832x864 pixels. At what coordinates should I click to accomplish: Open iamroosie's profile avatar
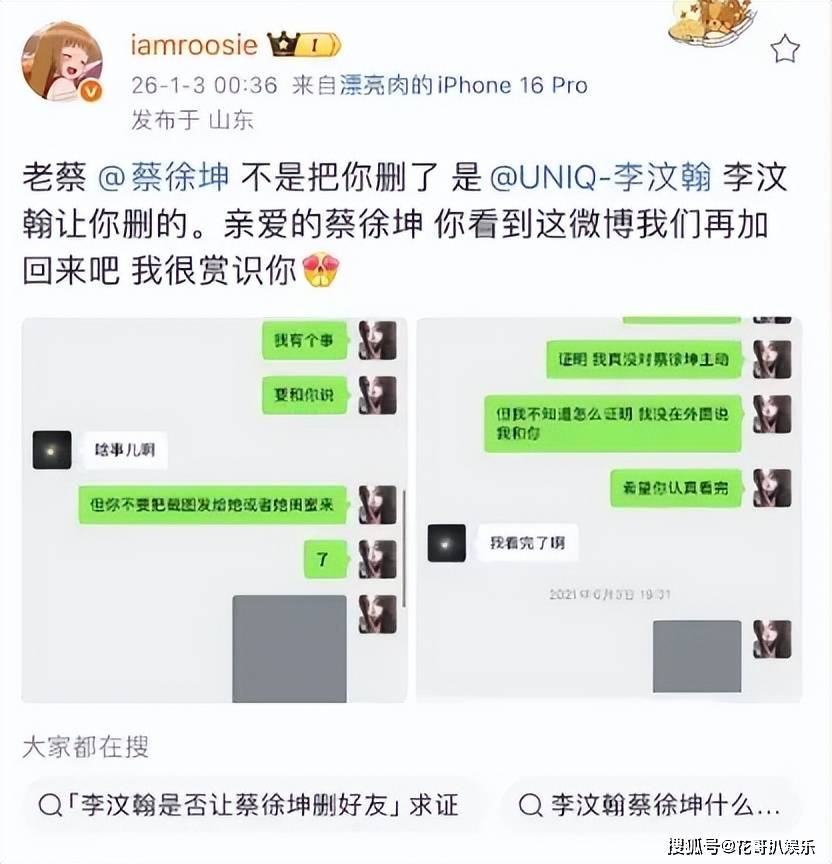[62, 62]
